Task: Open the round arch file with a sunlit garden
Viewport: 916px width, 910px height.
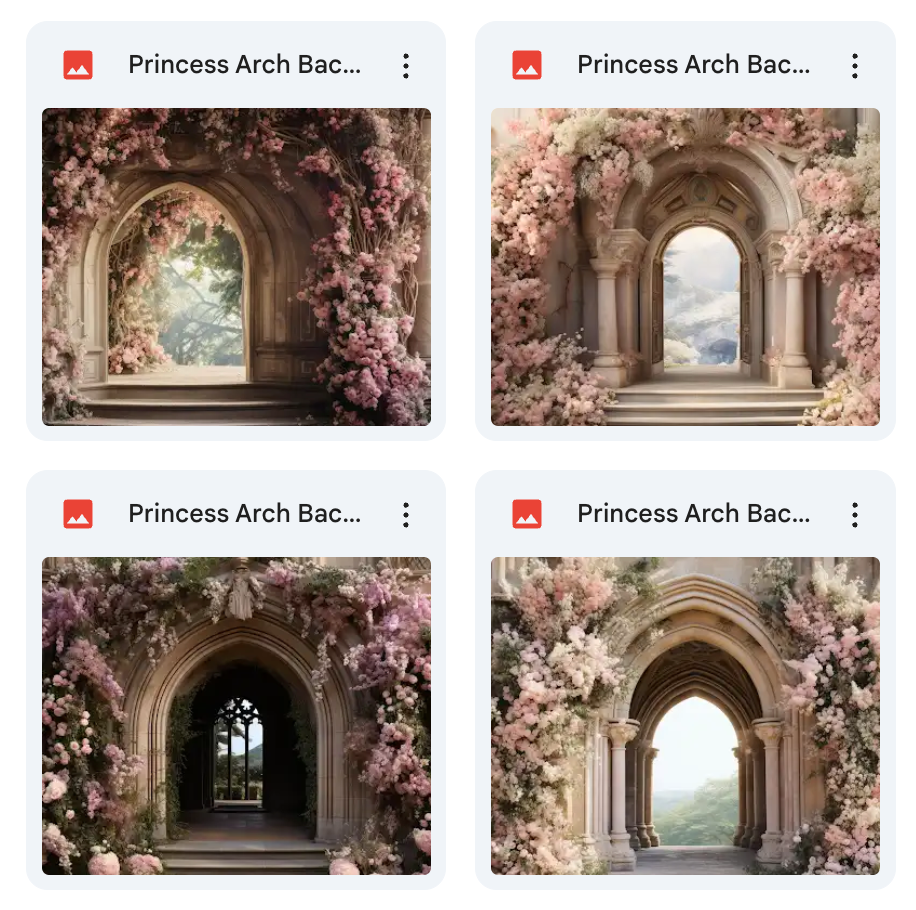Action: click(x=236, y=267)
